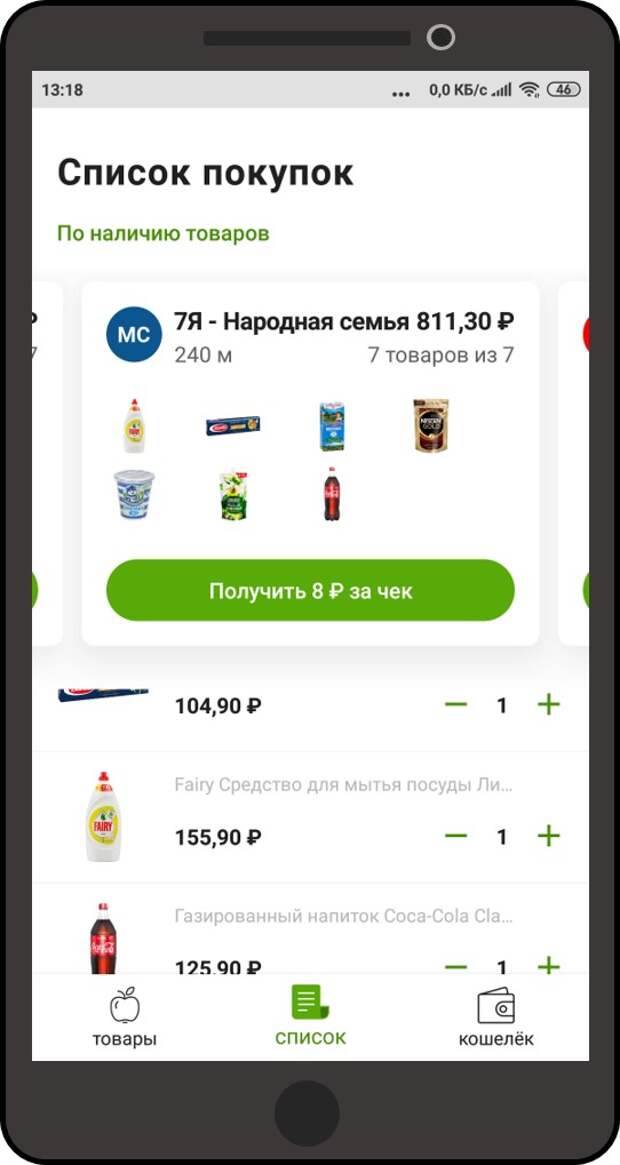Switch to the «товары» tab
Image resolution: width=620 pixels, height=1165 pixels.
pos(125,1018)
